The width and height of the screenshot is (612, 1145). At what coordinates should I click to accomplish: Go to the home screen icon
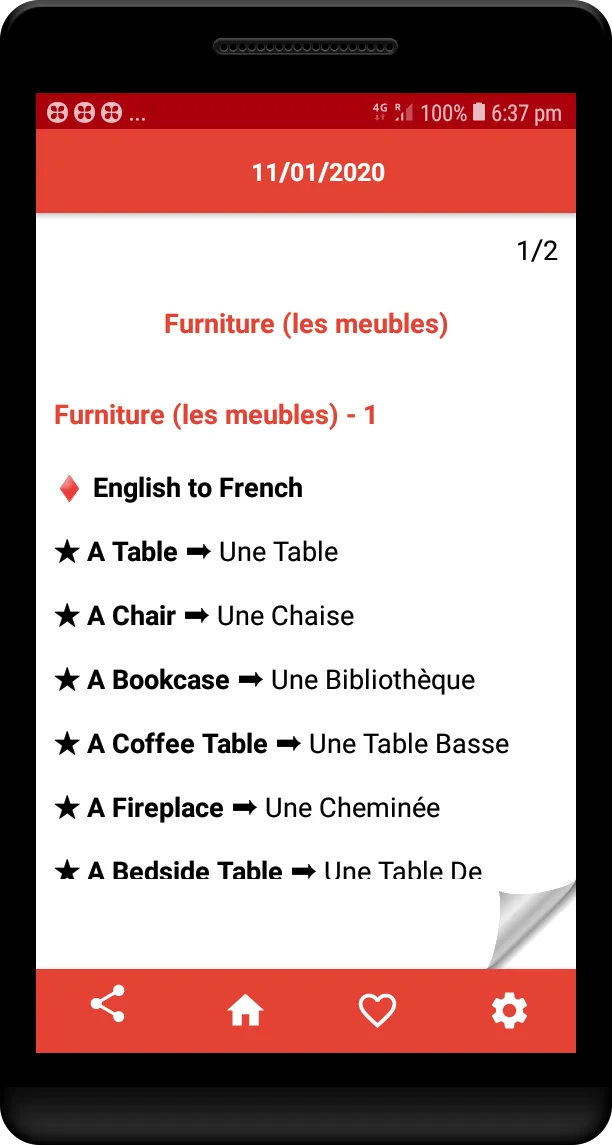[245, 1012]
